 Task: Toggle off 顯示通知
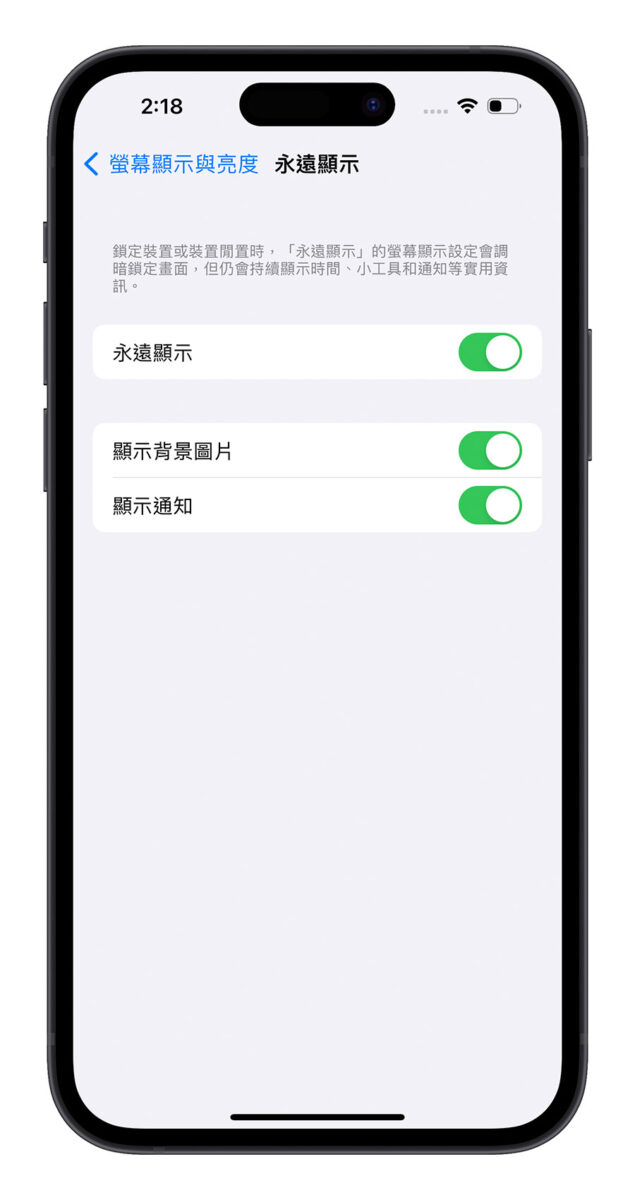coord(489,506)
